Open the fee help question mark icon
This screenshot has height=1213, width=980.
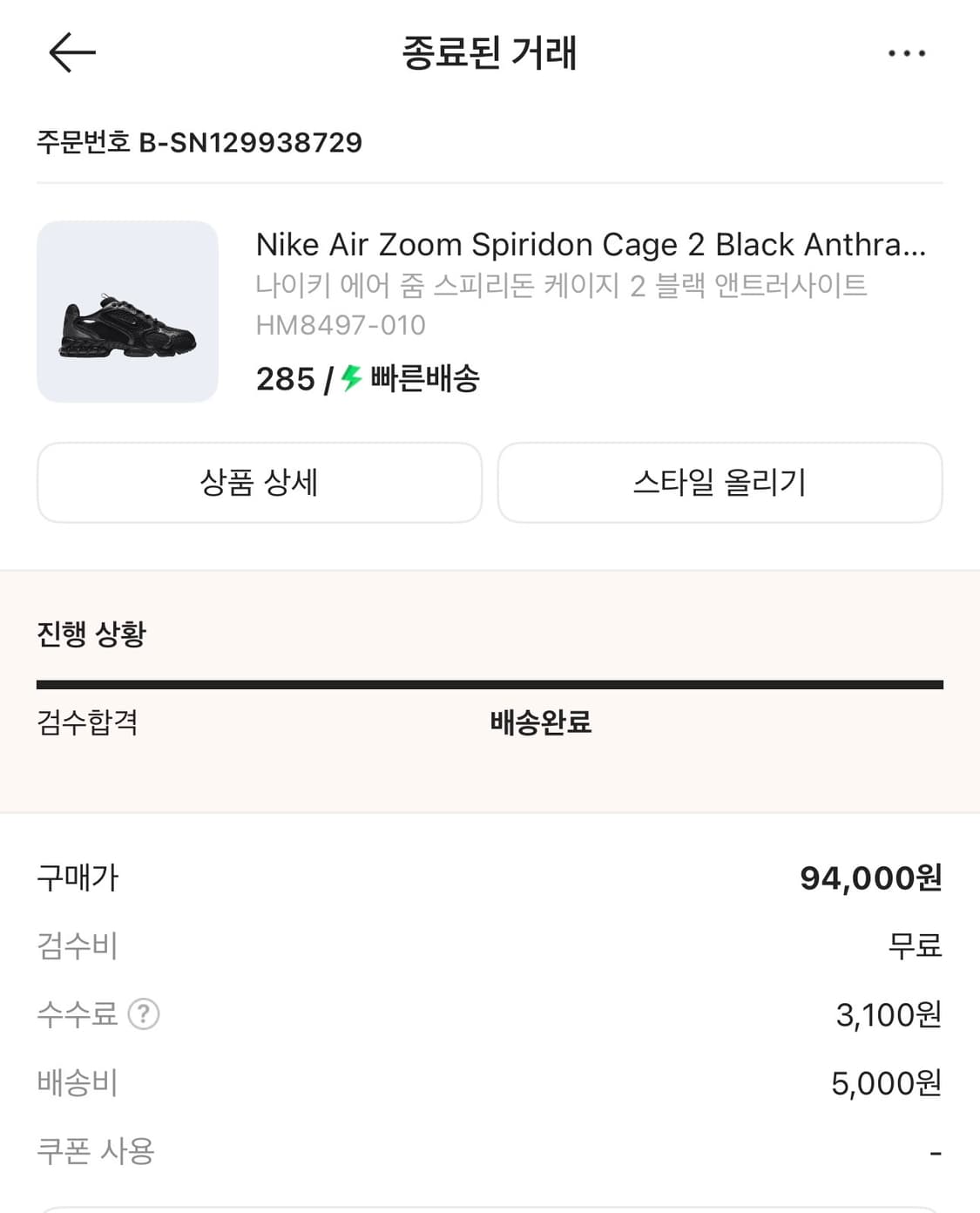145,1013
